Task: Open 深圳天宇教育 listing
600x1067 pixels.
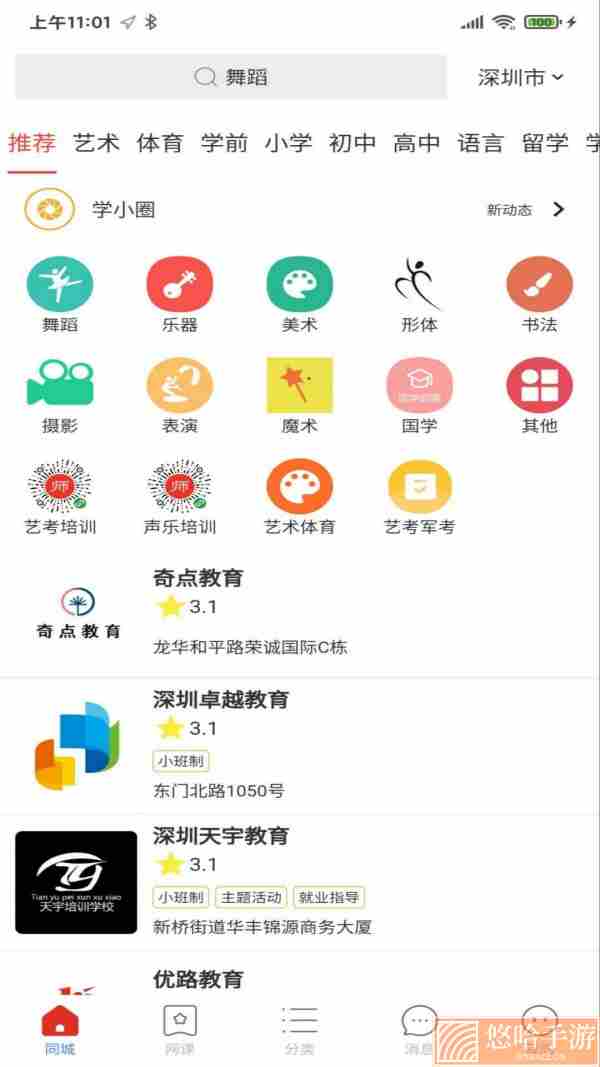Action: click(300, 883)
